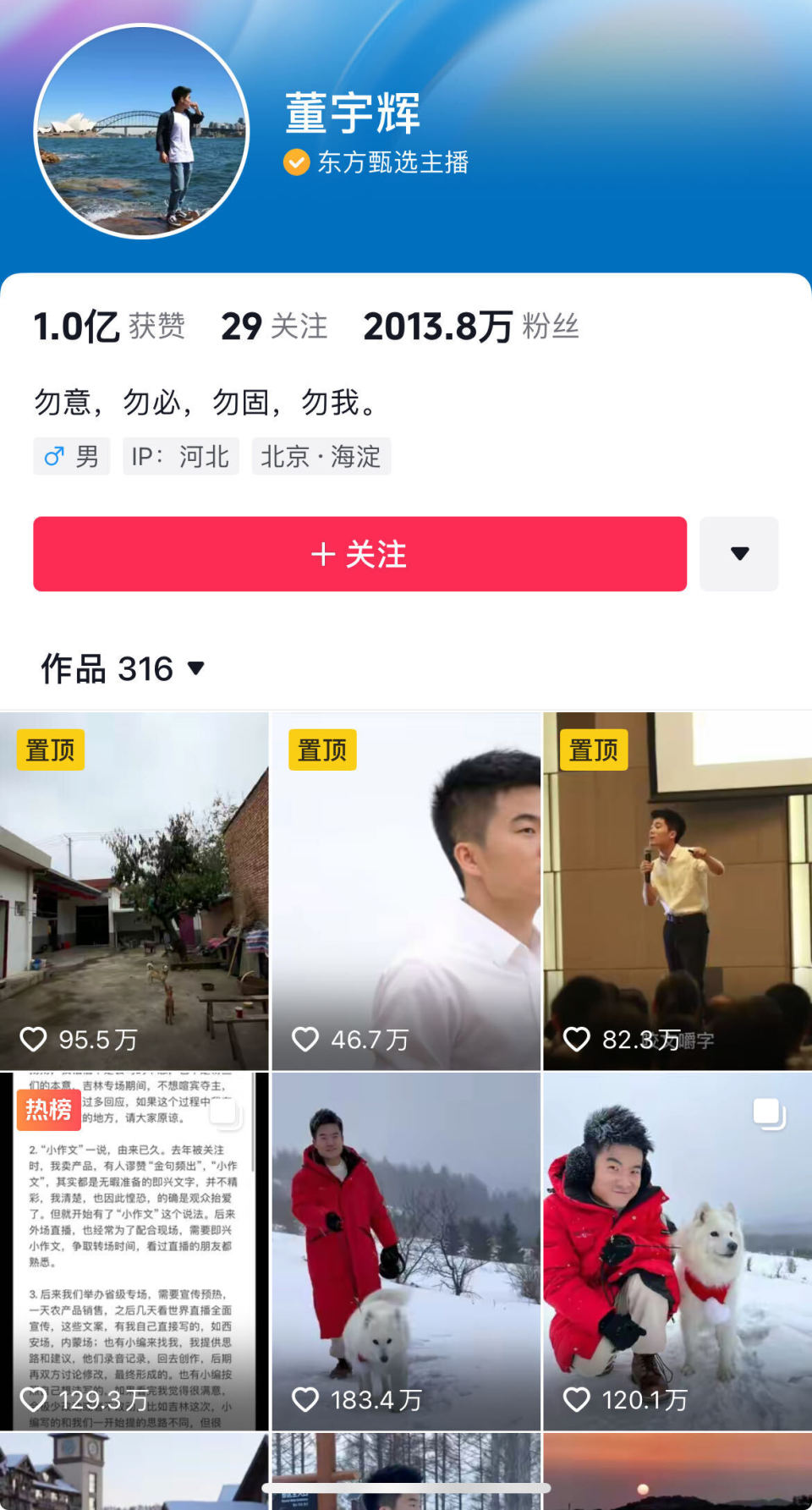Screen dimensions: 812x1510
Task: Tap the like heart on the 46.7万 video
Action: [x=306, y=1039]
